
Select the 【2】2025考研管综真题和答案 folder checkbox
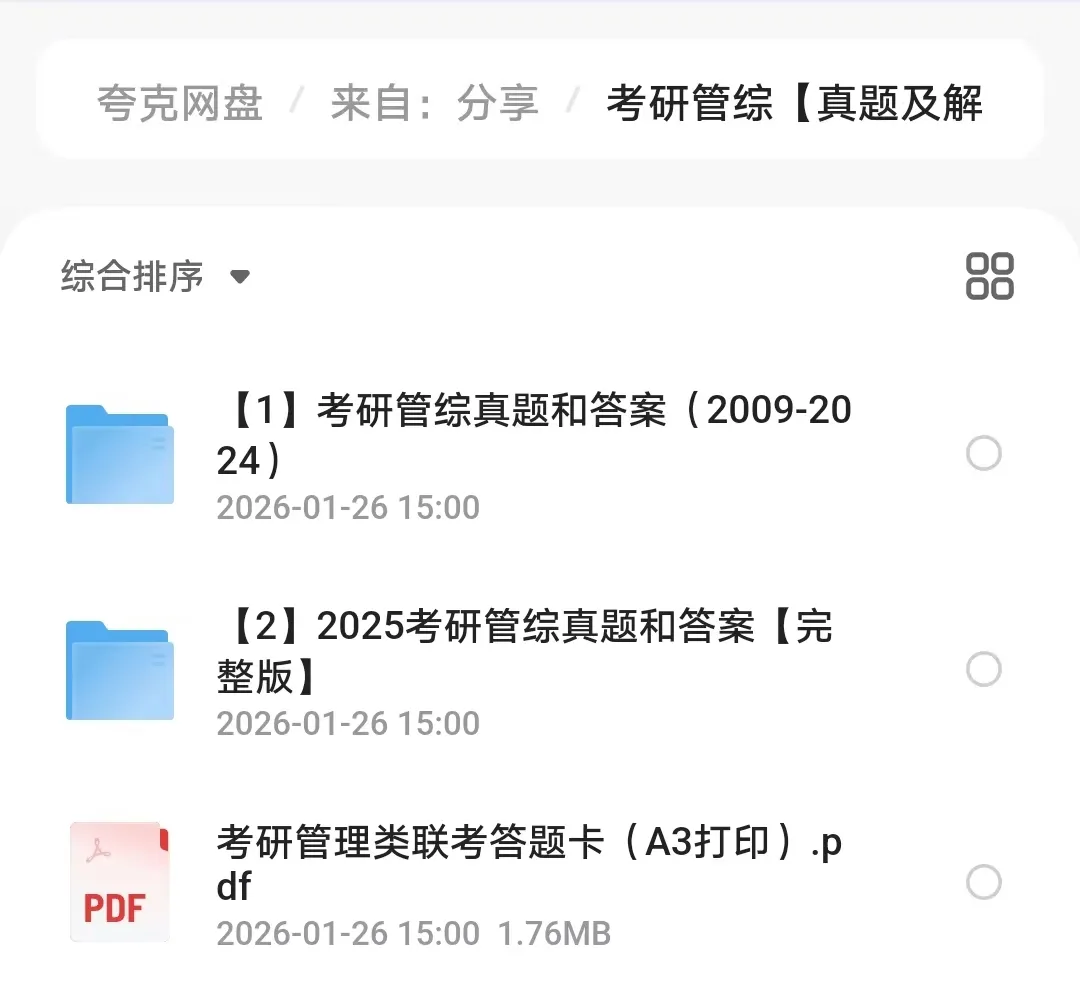tap(984, 669)
